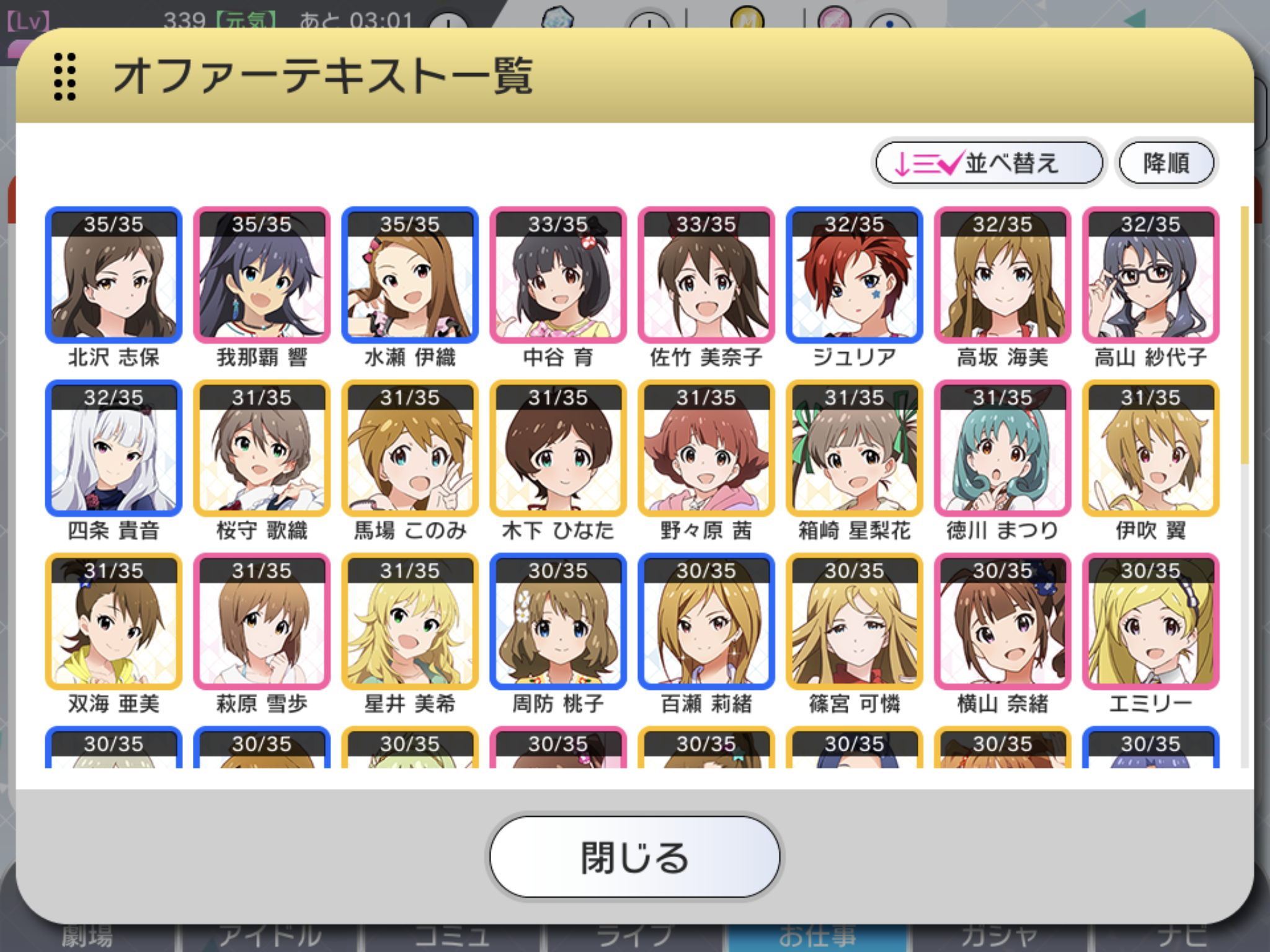Open 高坂 海美's entry
This screenshot has width=1270, height=952.
click(x=1002, y=276)
